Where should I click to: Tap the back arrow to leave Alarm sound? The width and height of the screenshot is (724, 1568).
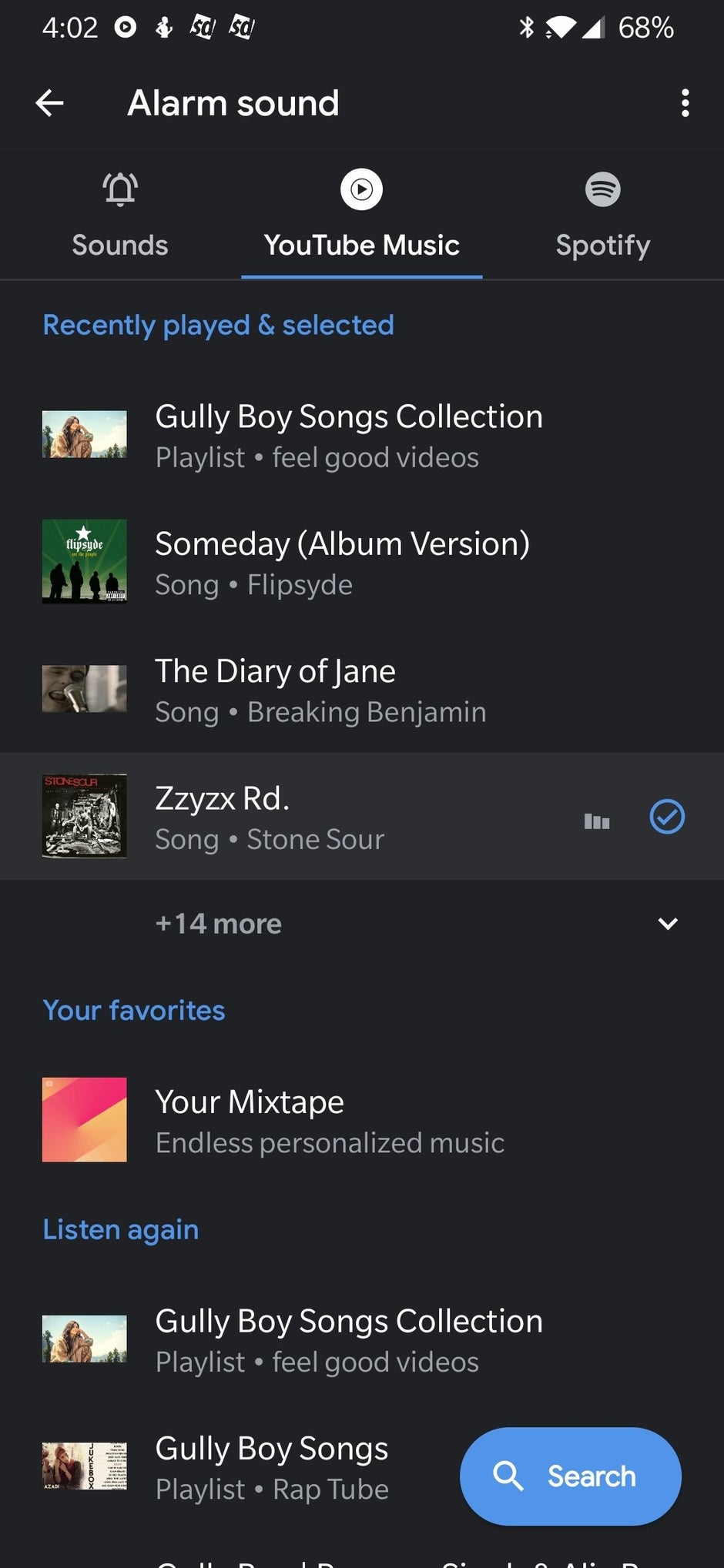(49, 102)
